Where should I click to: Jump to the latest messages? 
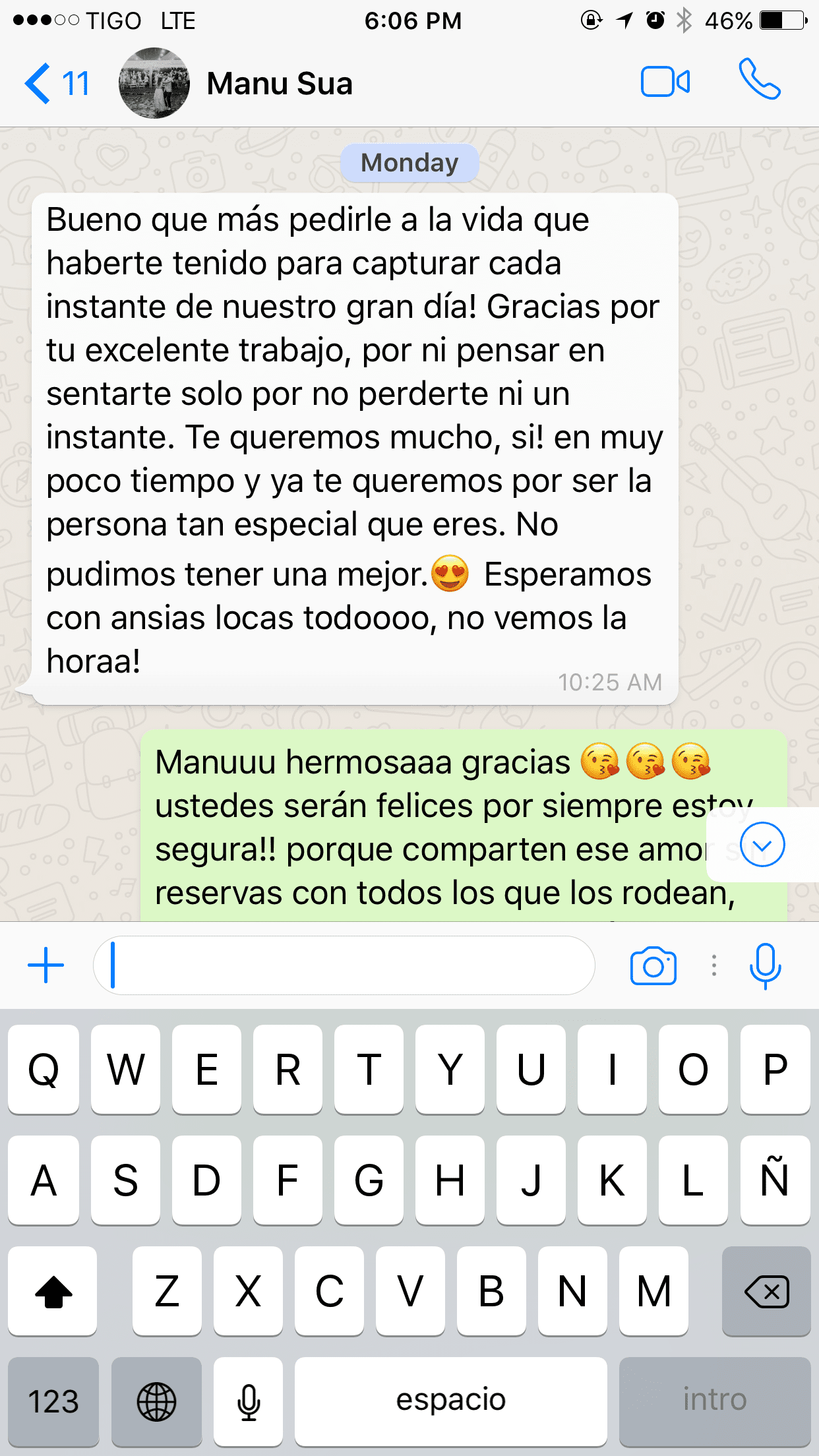click(762, 845)
